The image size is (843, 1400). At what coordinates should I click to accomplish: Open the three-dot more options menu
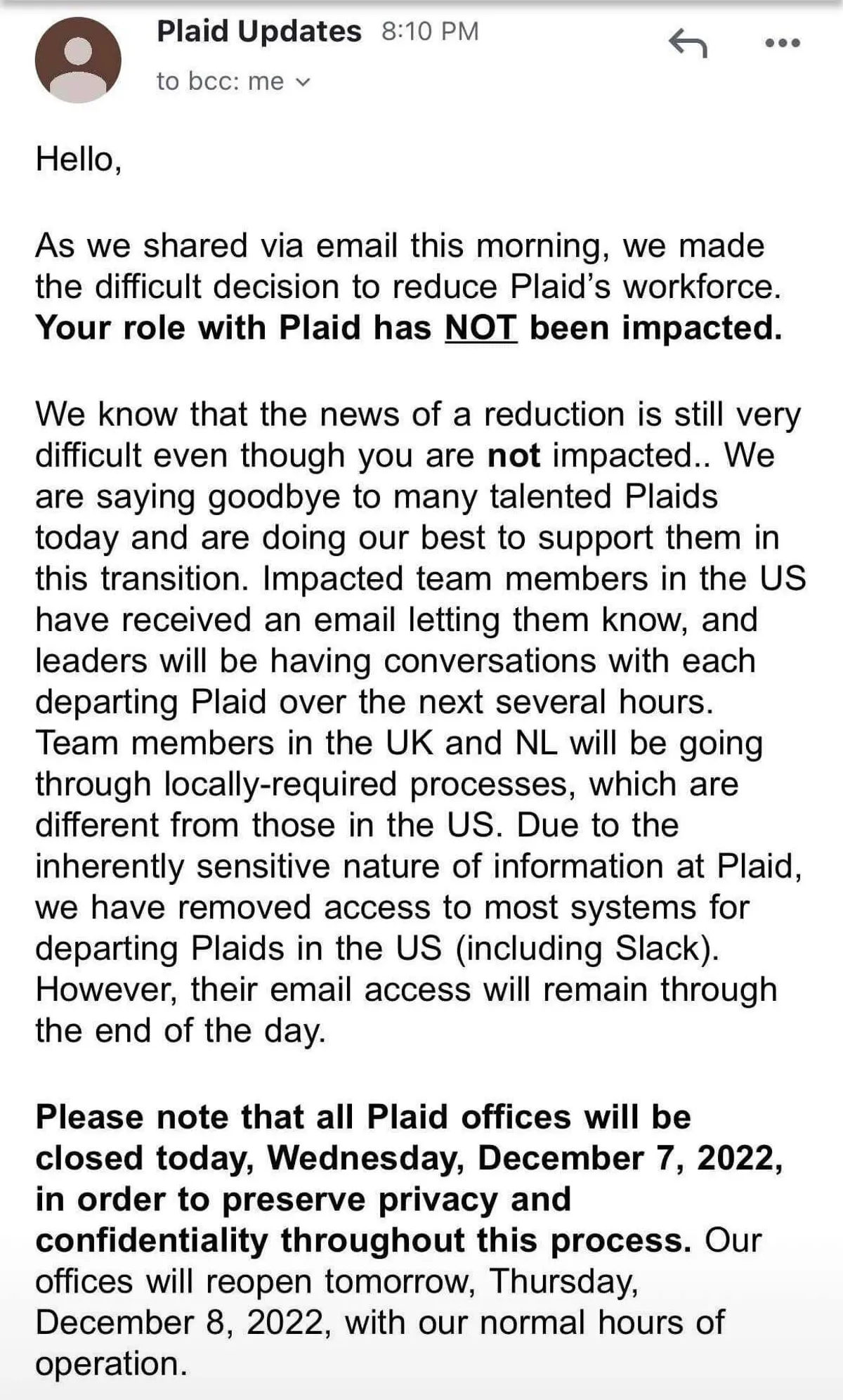(782, 44)
